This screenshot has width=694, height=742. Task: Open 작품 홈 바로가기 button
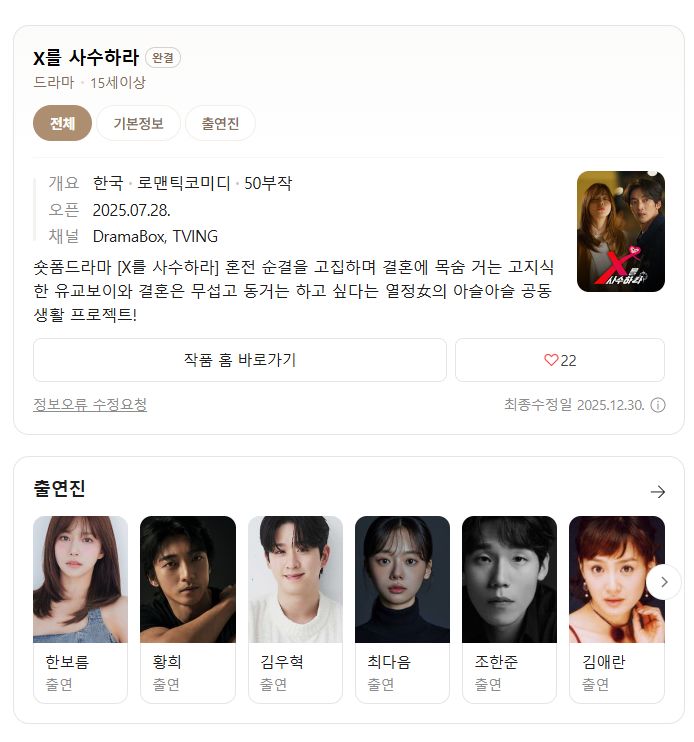pos(240,360)
